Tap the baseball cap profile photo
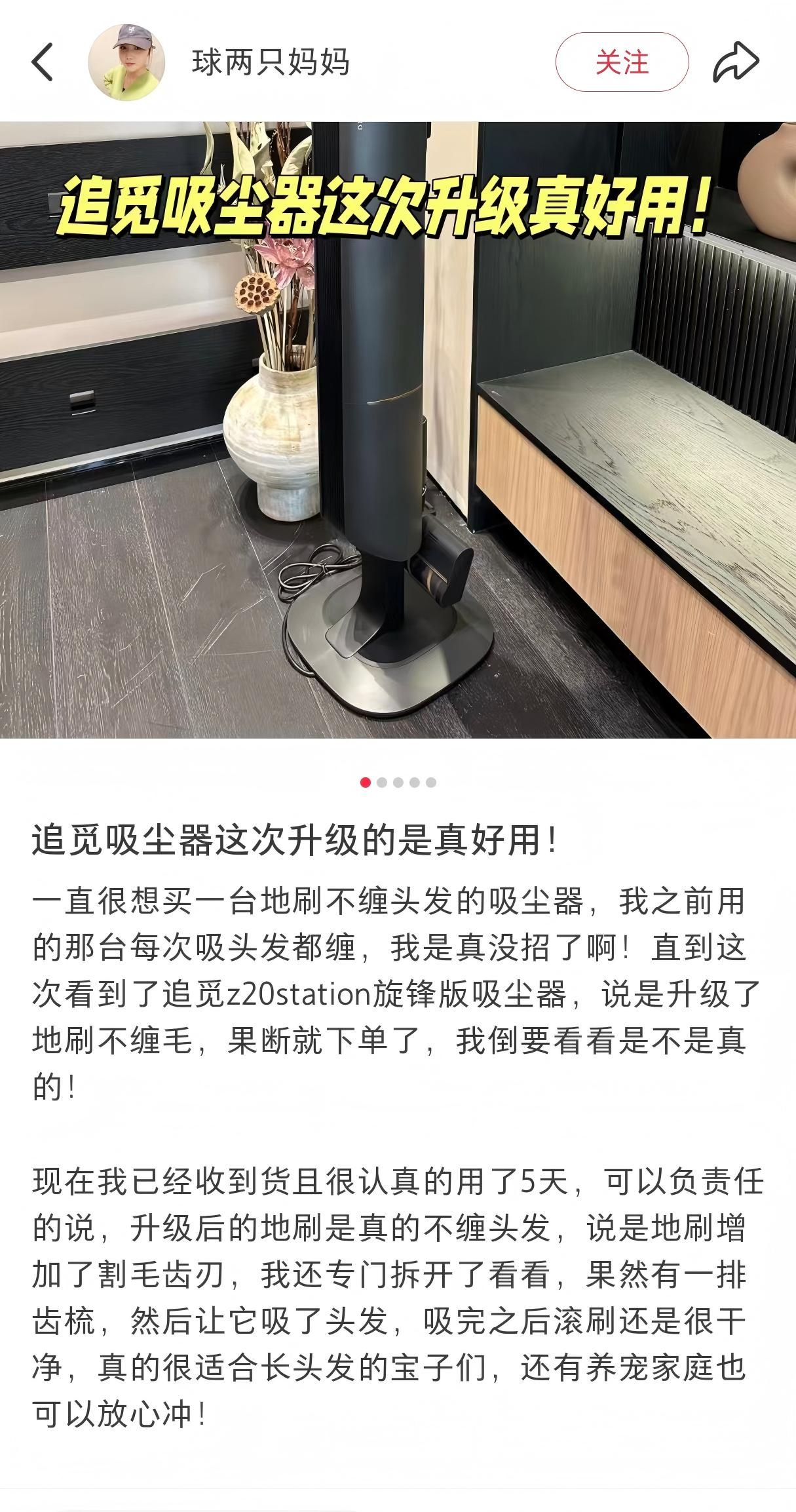796x1512 pixels. coord(128,63)
